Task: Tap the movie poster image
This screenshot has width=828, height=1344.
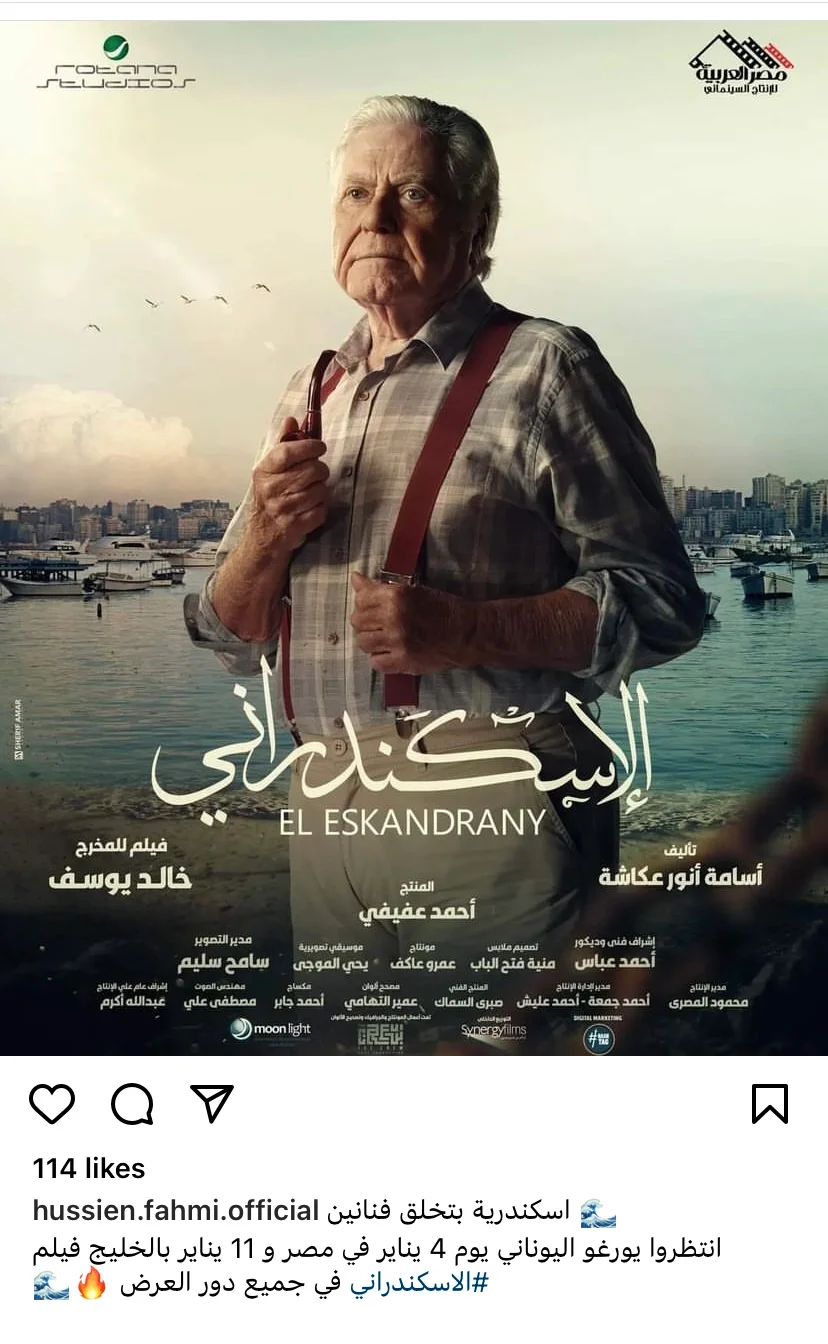Action: coord(414,540)
